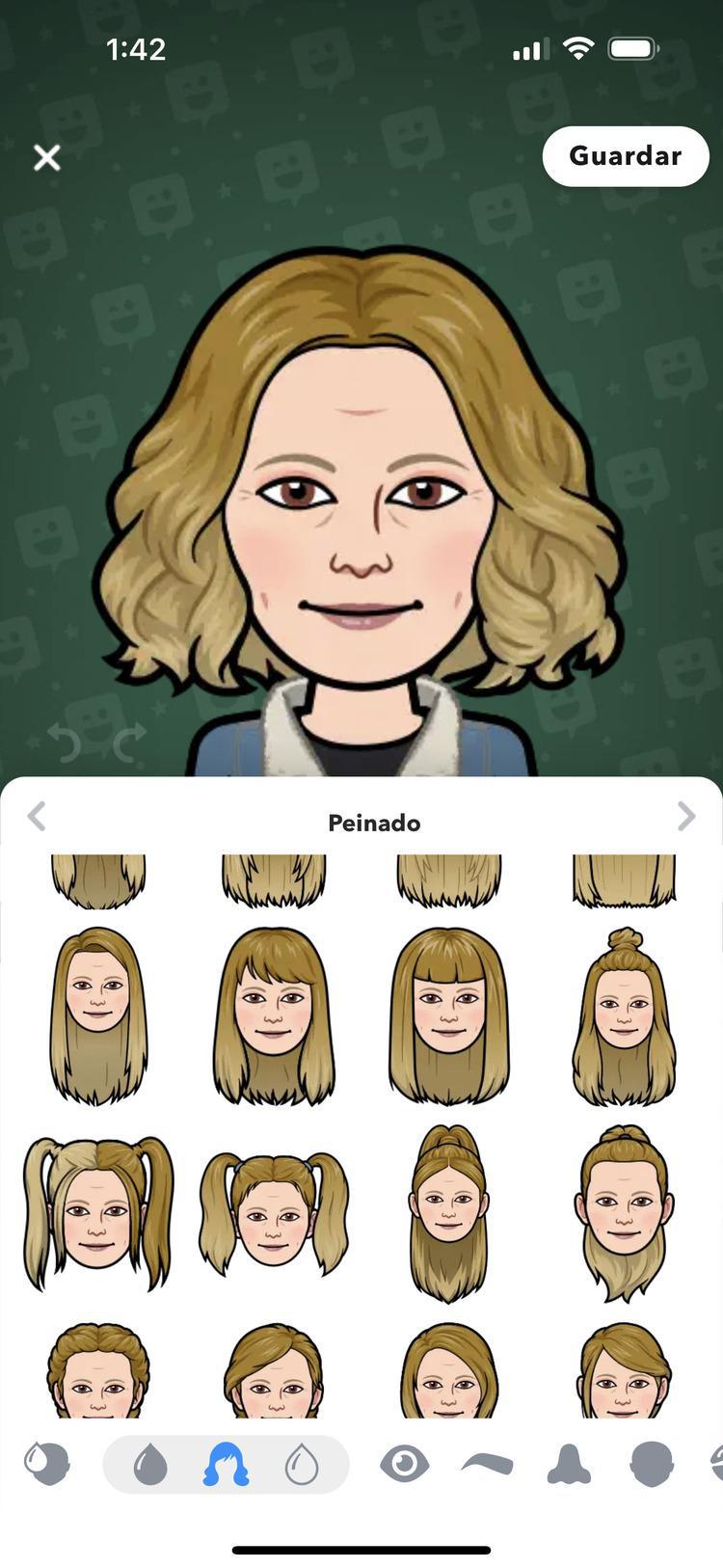Select the half-up top bun hairstyle
Screen dimensions: 723x1568
pos(625,1016)
